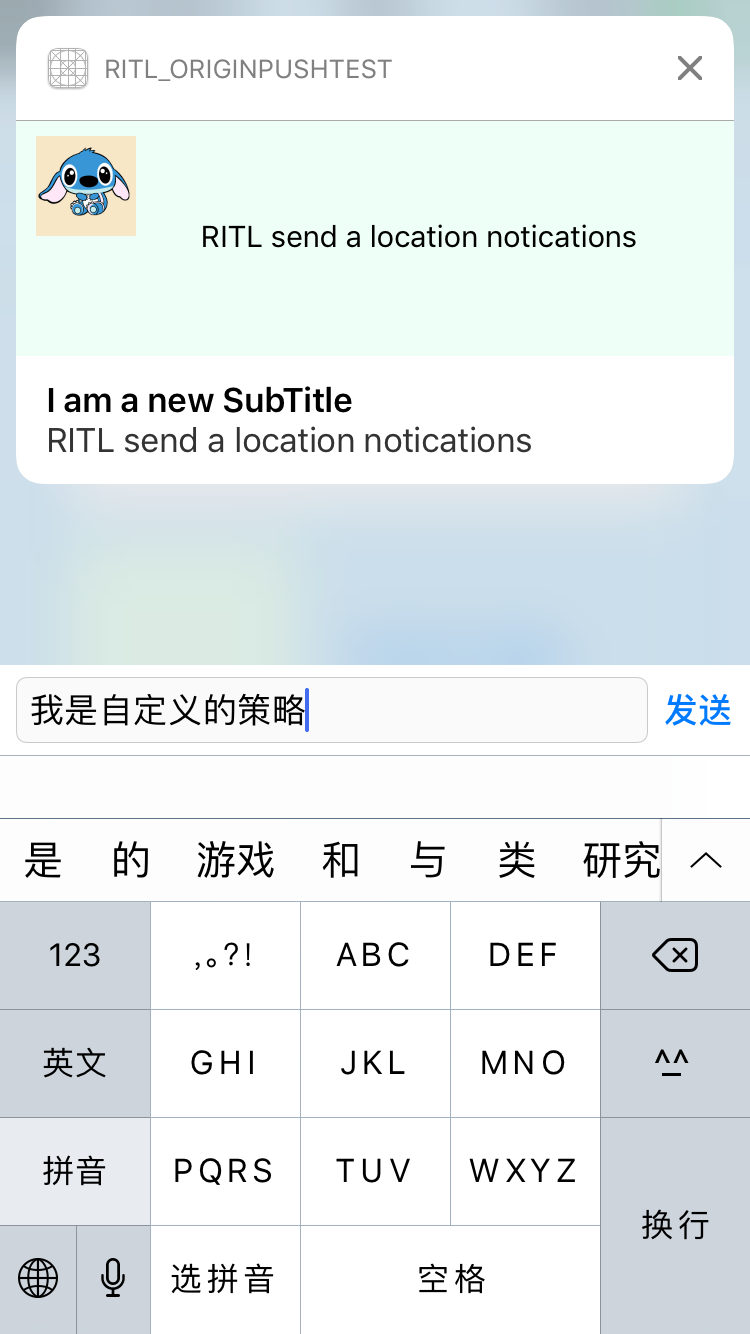The width and height of the screenshot is (750, 1334).
Task: Tap the WXYZ key
Action: coord(524,1171)
